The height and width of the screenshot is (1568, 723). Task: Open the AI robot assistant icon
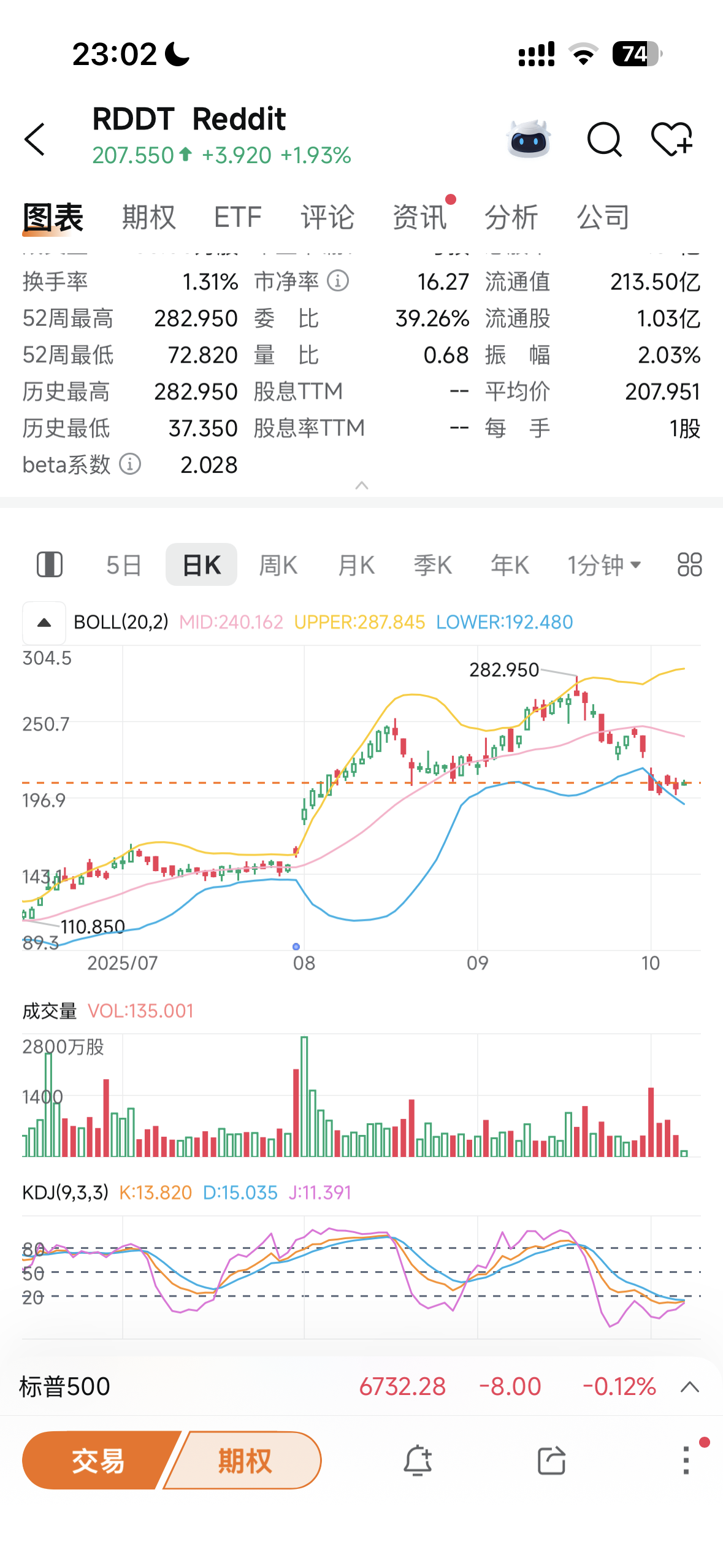pyautogui.click(x=529, y=139)
